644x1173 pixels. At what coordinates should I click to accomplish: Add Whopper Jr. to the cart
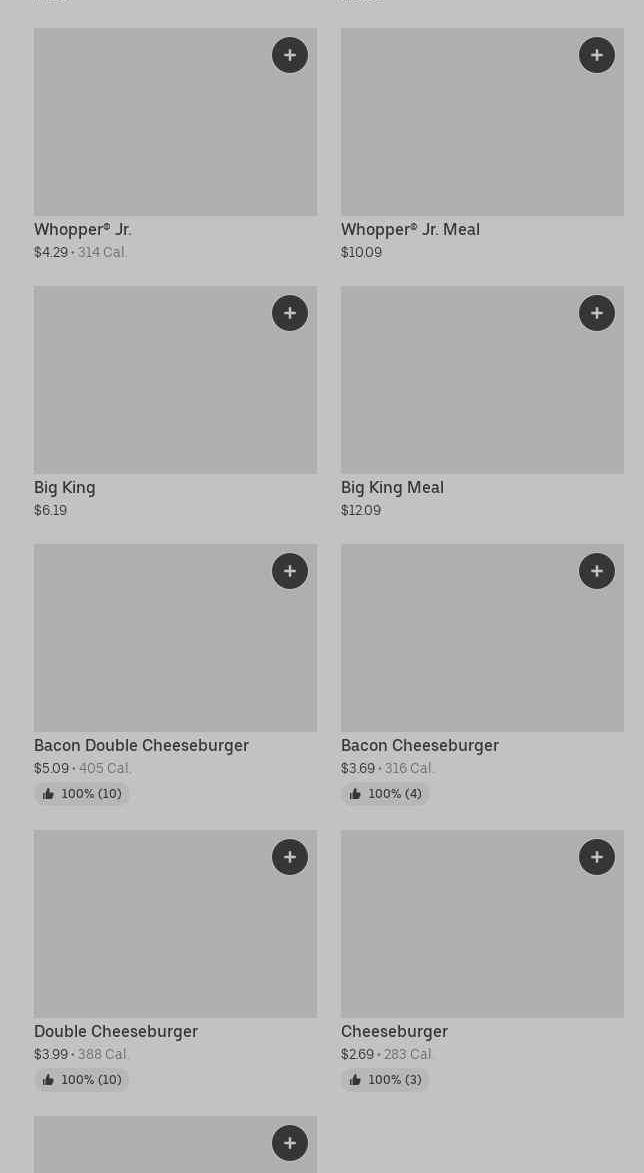click(x=290, y=55)
